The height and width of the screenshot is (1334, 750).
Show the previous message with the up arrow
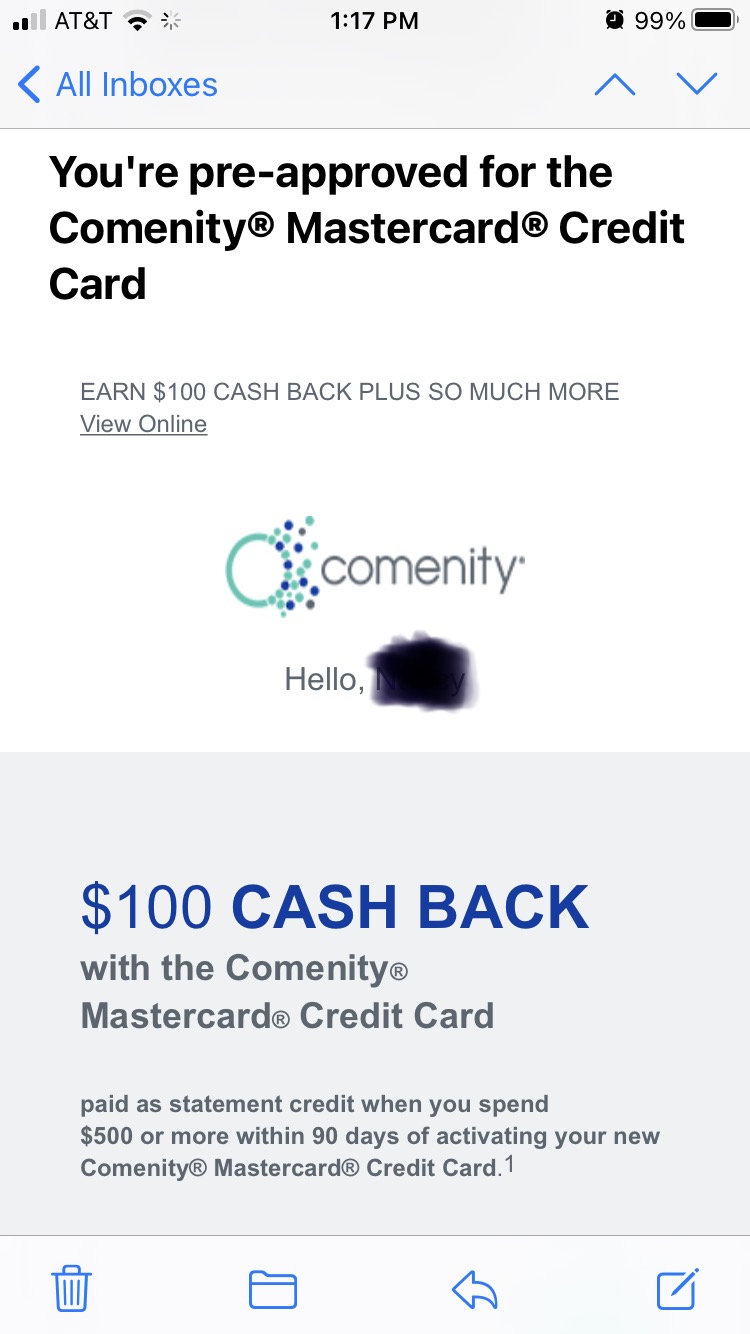614,85
